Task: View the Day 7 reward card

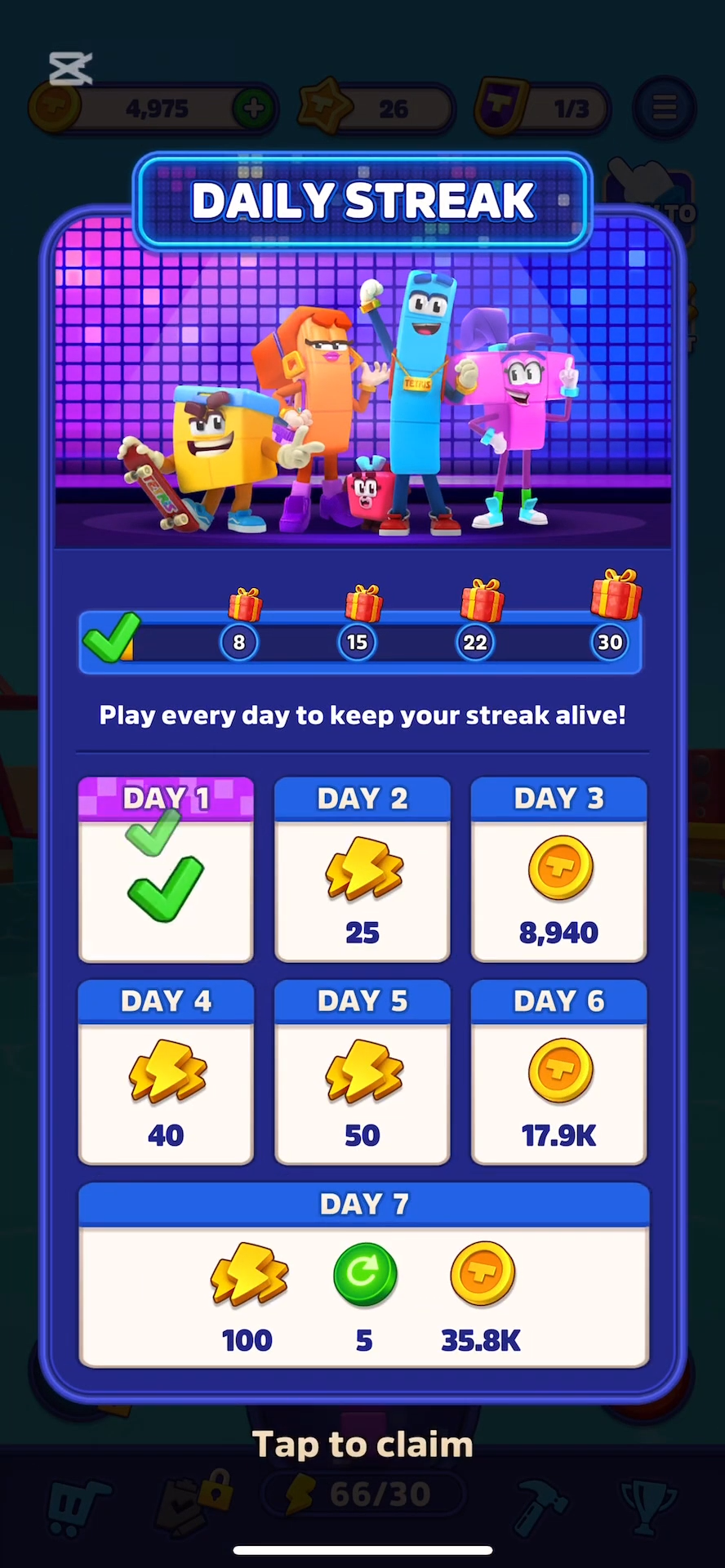Action: tap(363, 1276)
